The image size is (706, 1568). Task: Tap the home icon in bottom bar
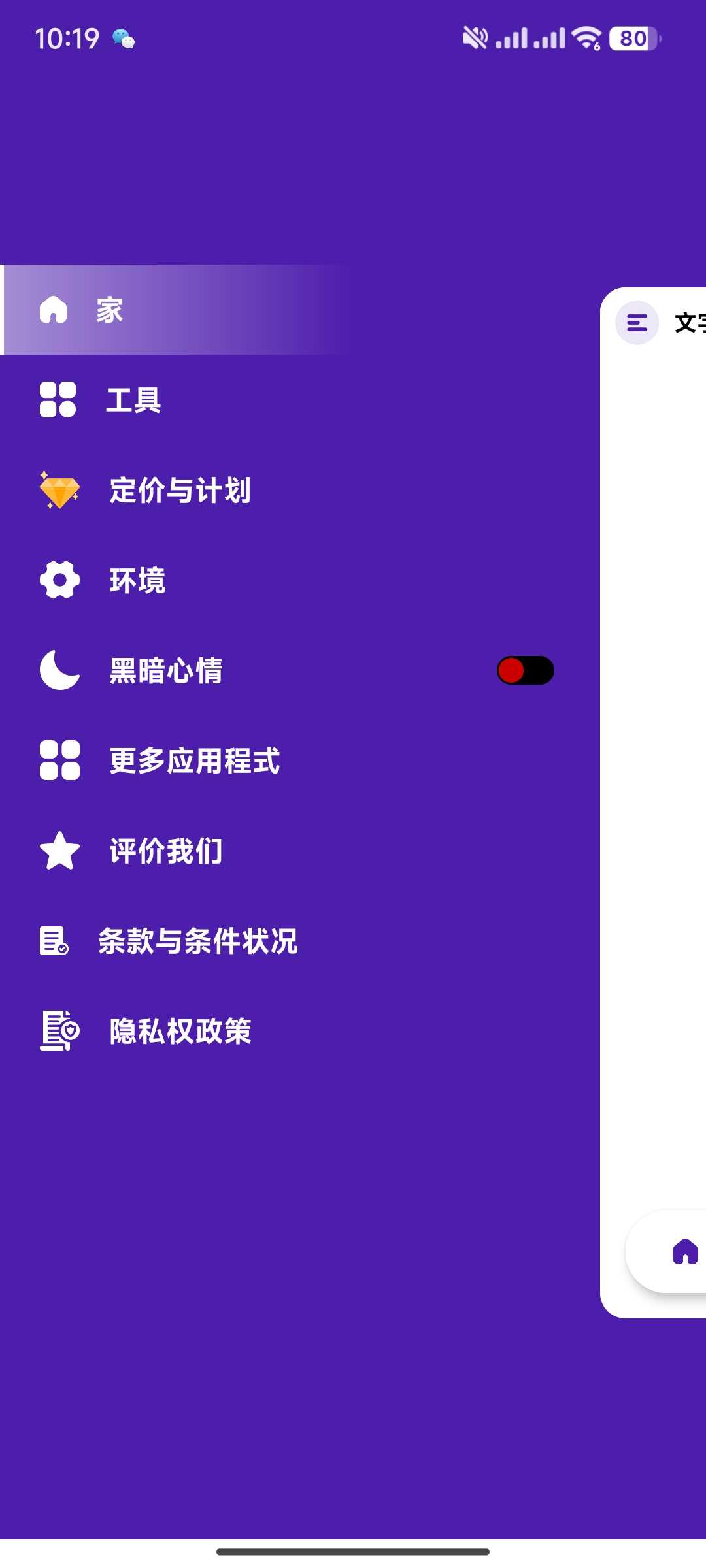[x=685, y=1252]
